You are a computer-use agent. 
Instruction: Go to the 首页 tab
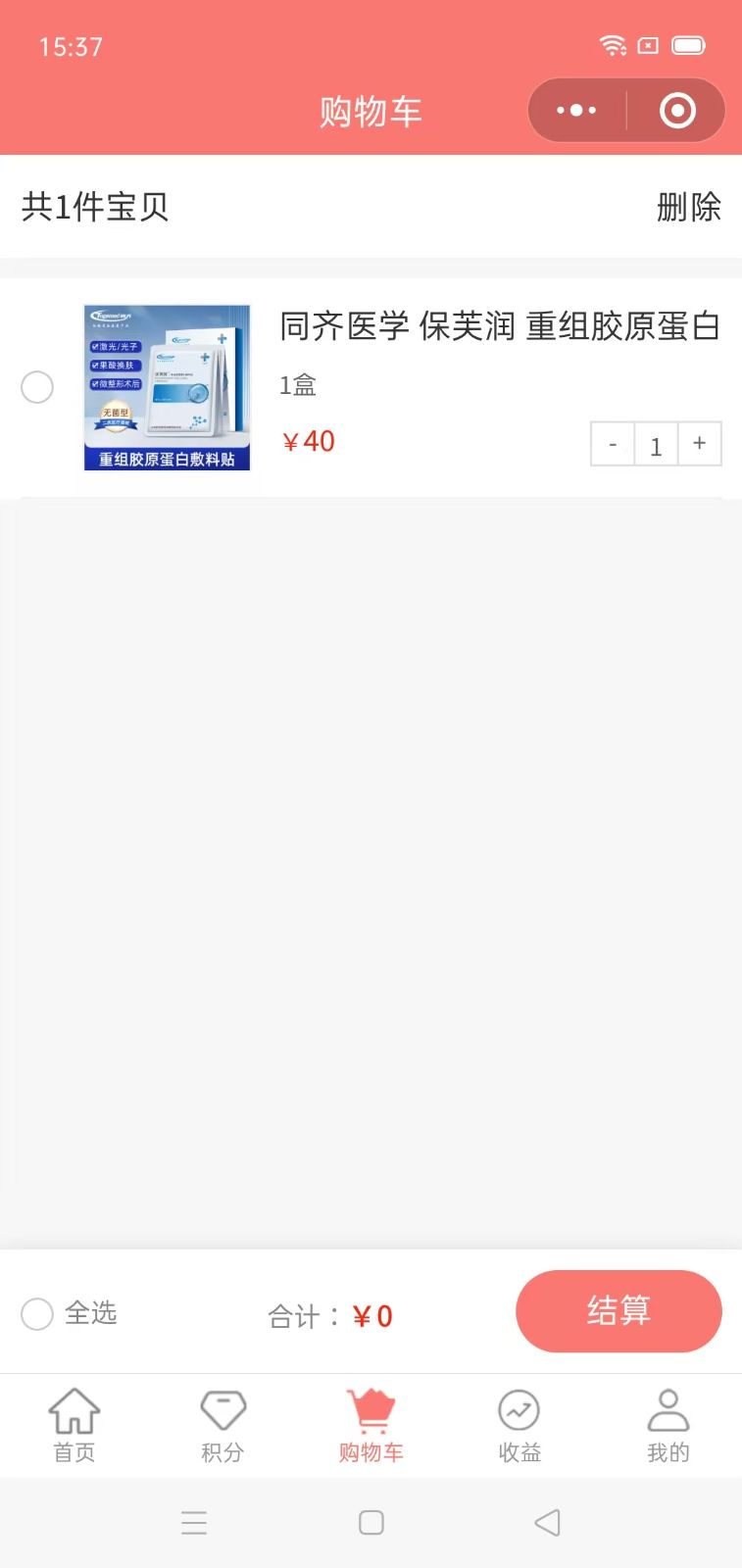(x=74, y=1426)
